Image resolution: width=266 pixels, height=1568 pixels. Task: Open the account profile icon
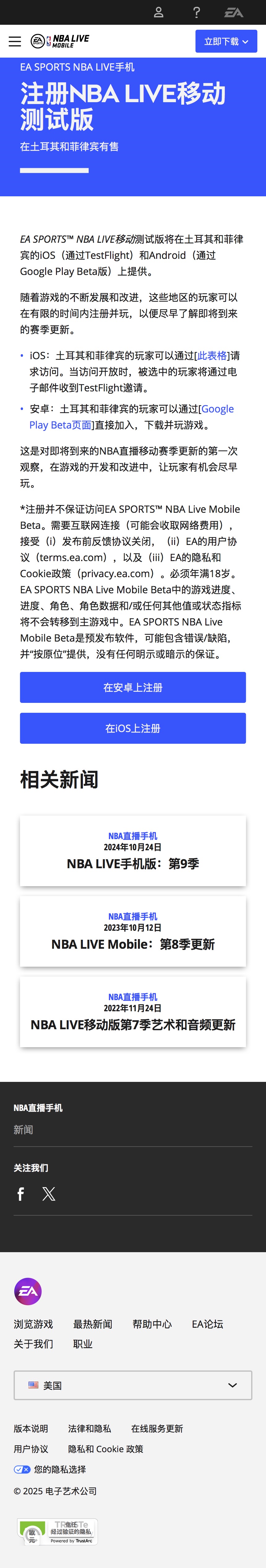158,12
